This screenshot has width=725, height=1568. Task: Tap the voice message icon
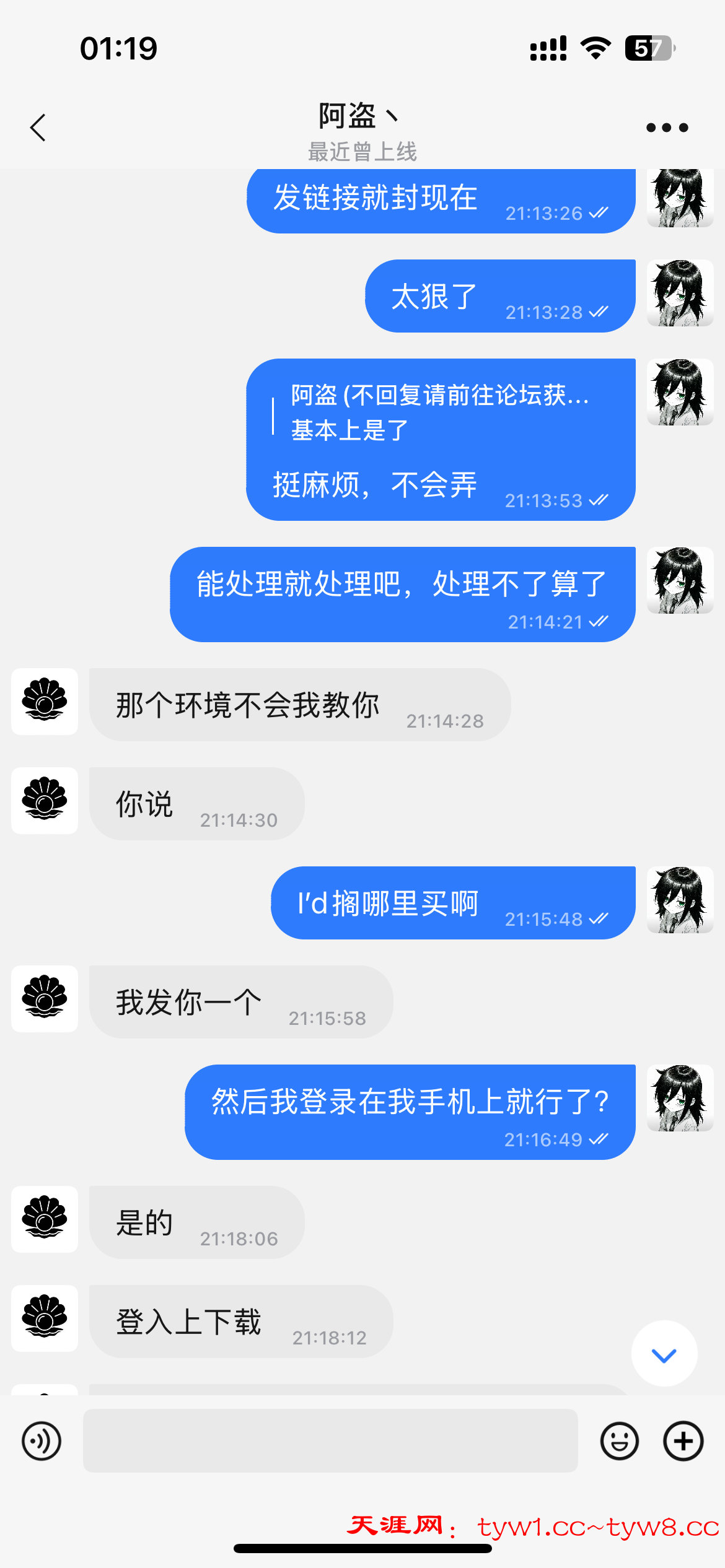pos(42,1441)
